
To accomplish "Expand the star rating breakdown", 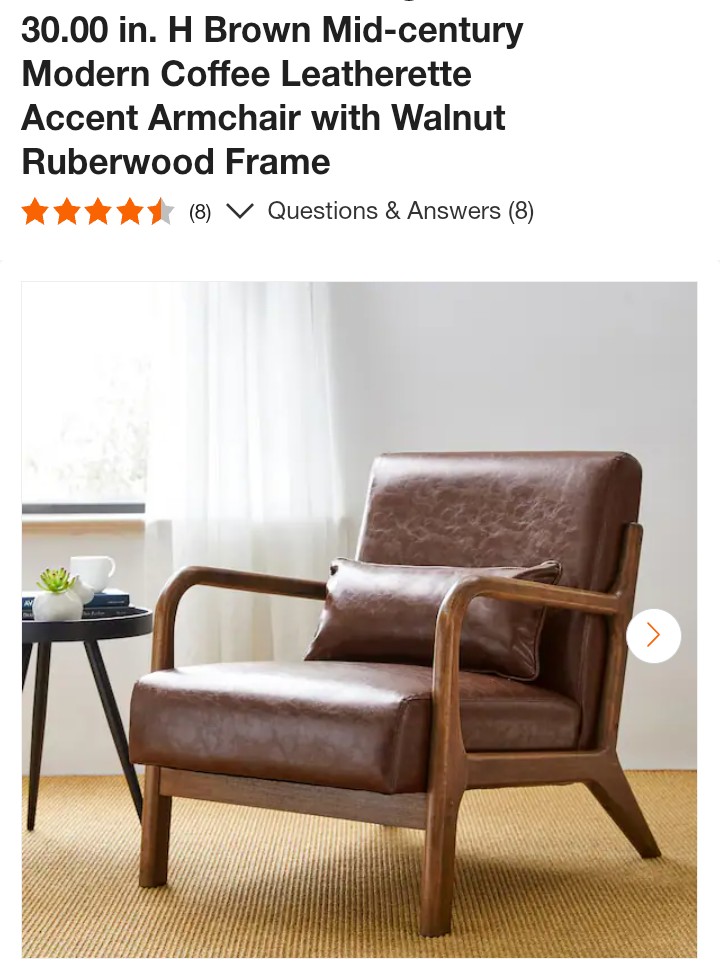I will 239,211.
